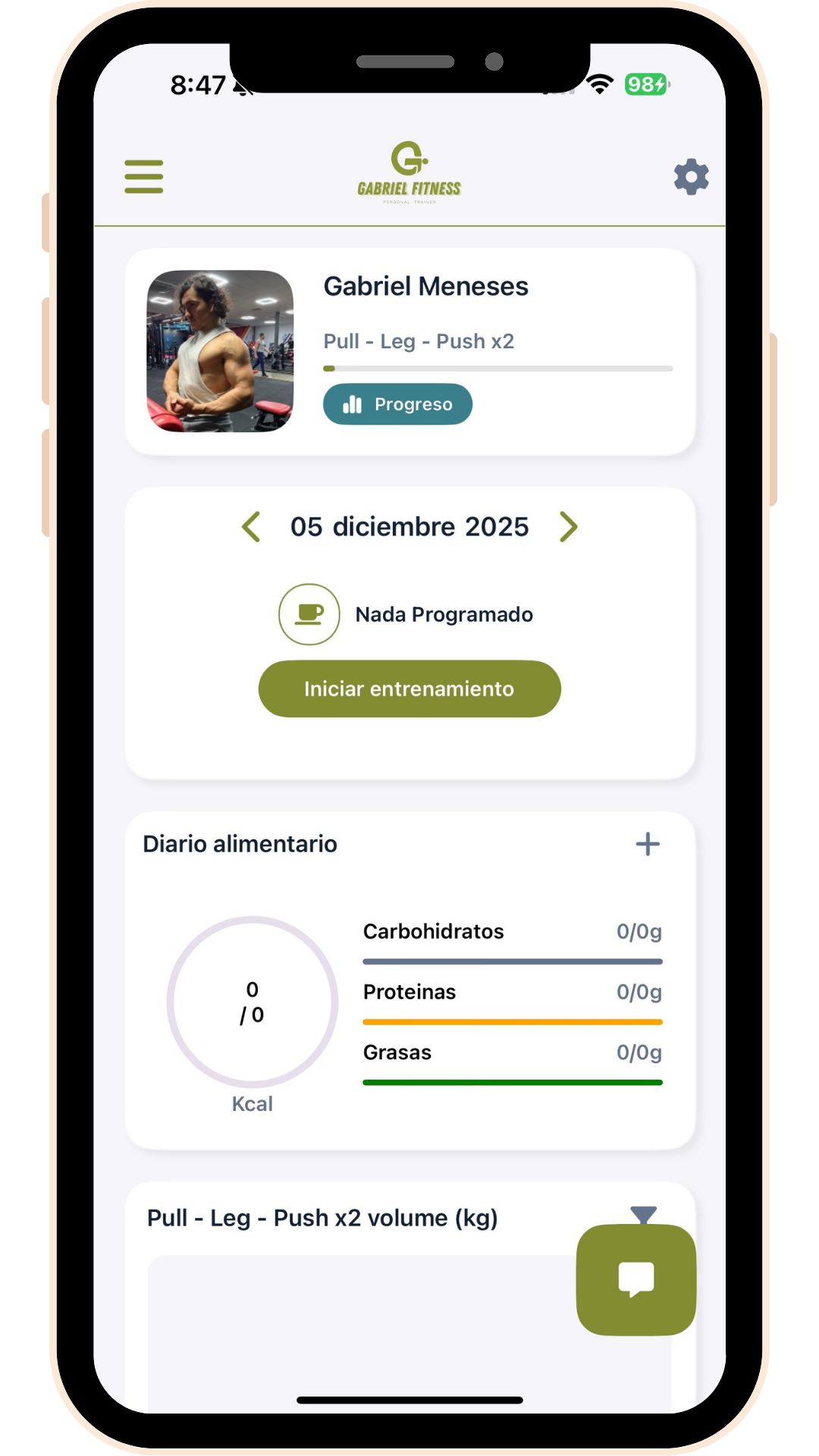This screenshot has width=819, height=1456.
Task: Expand the volume chart dropdown arrow
Action: click(x=643, y=1213)
